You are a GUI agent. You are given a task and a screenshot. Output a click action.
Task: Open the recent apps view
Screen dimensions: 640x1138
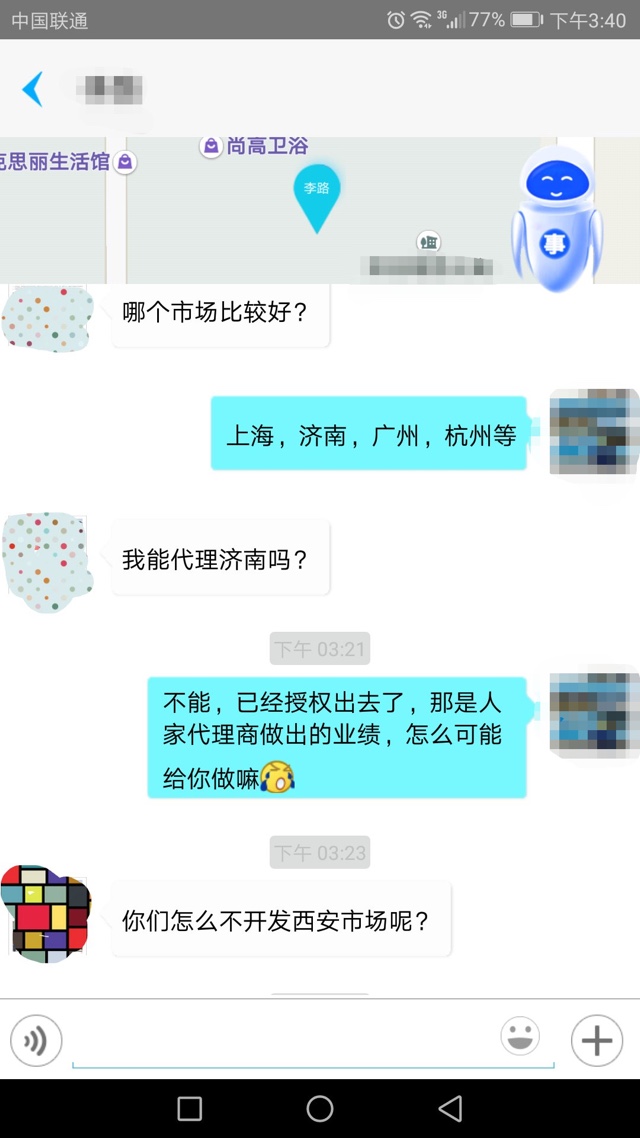pos(189,1108)
